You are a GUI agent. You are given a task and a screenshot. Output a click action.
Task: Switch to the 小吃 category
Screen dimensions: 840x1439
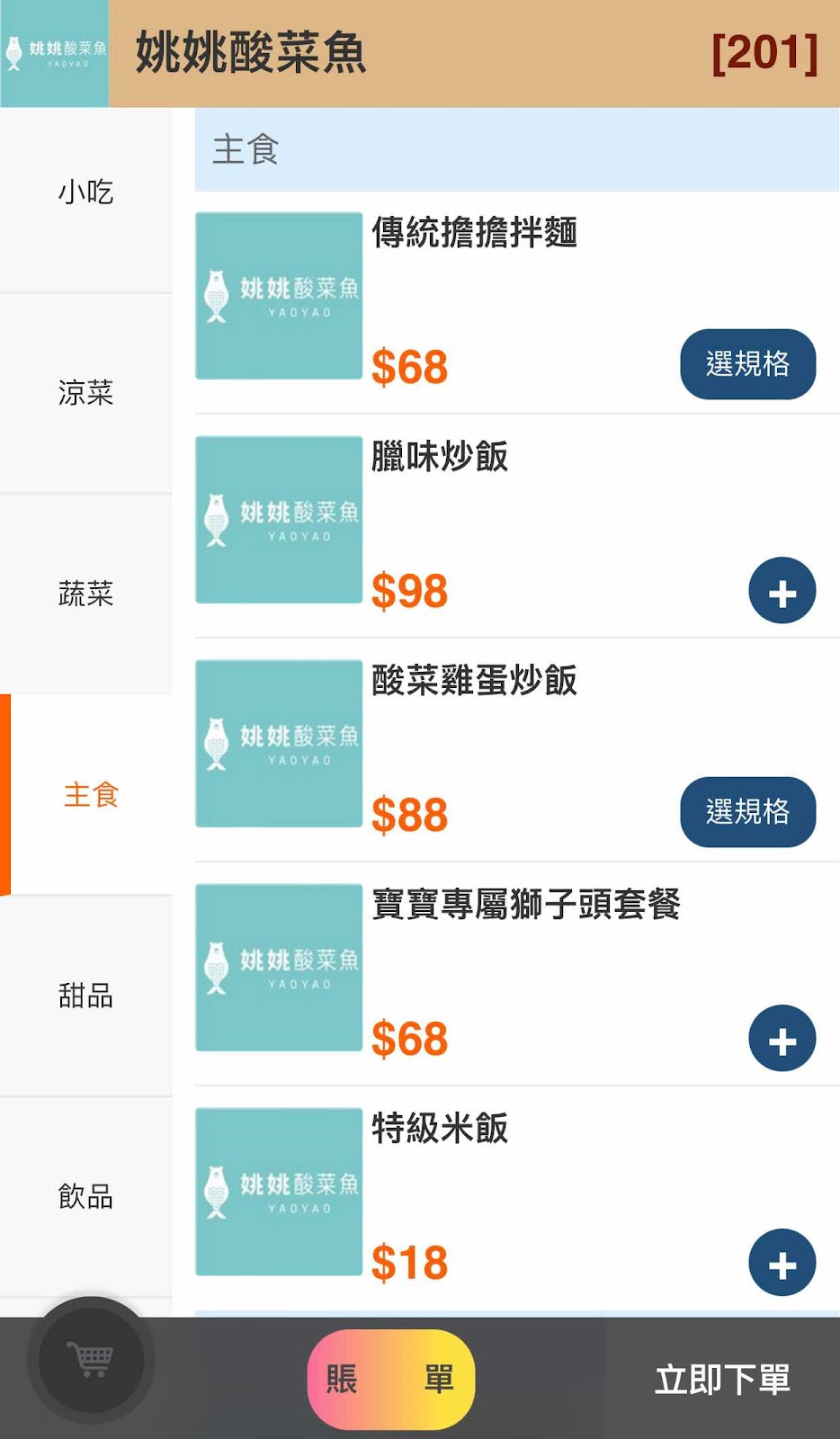tap(86, 192)
